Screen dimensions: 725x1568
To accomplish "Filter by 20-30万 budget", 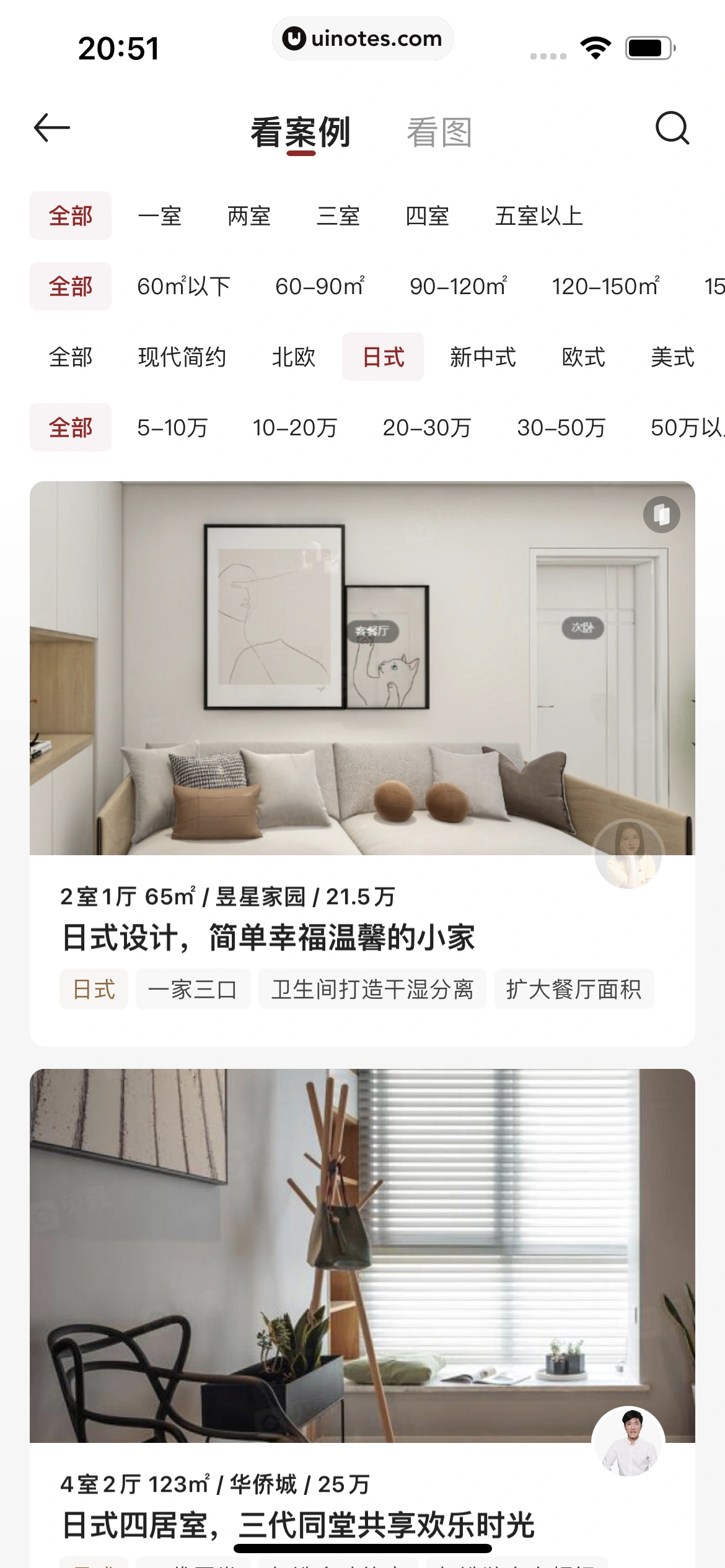I will 427,428.
